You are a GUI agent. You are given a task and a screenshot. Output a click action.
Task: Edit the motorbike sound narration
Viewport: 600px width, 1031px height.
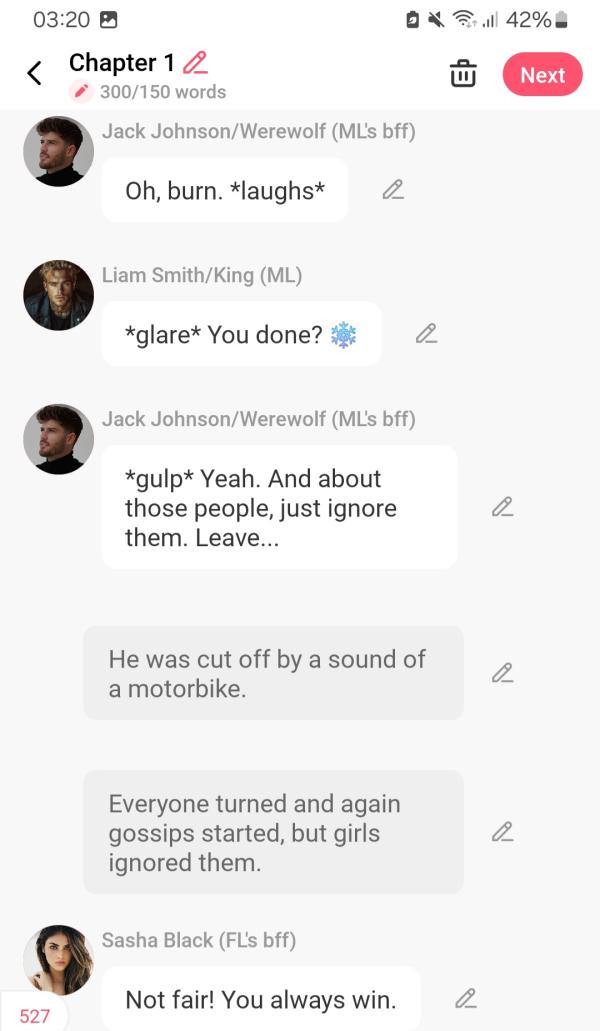click(502, 673)
